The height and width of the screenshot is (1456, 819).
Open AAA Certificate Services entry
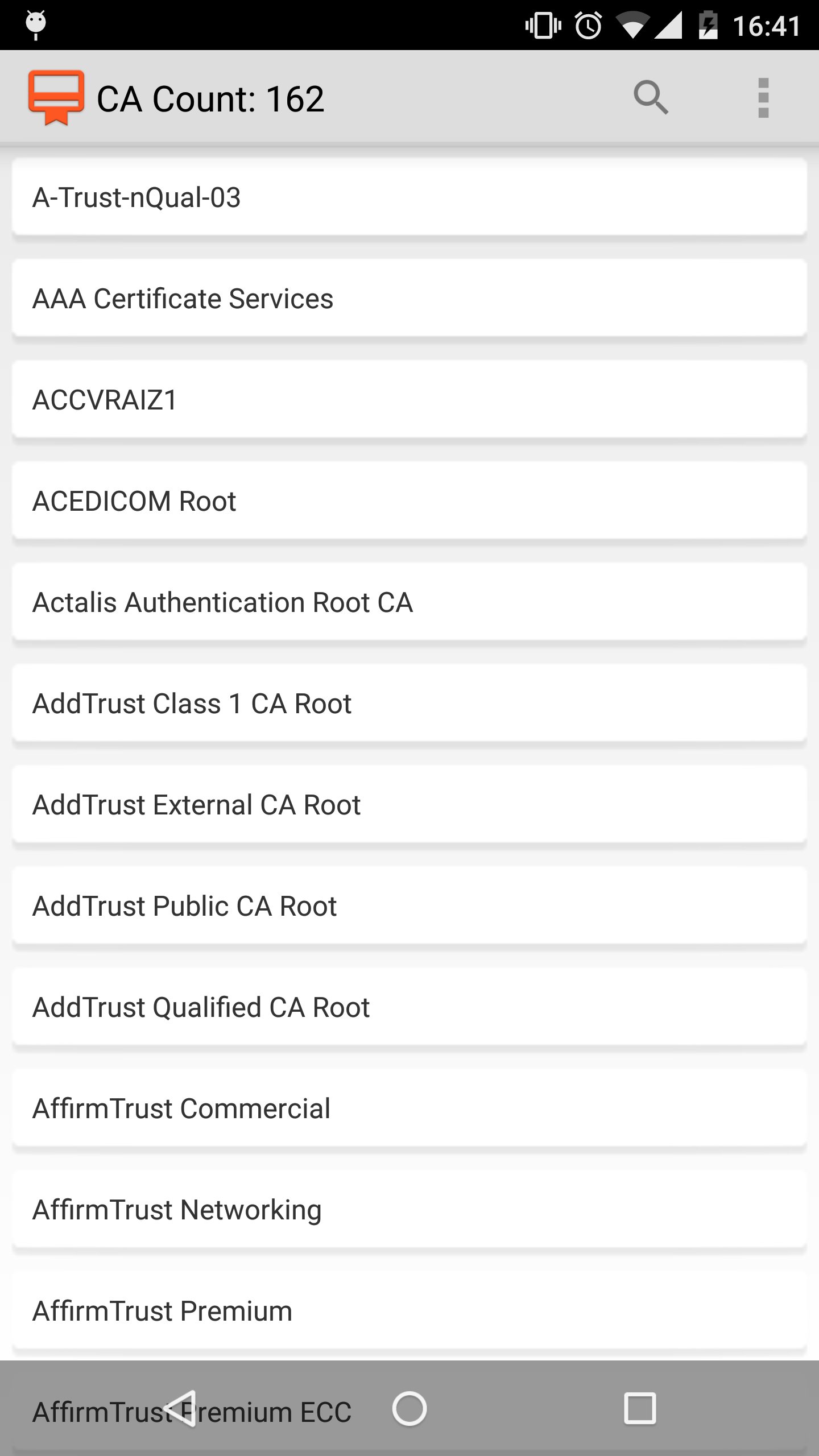pyautogui.click(x=409, y=298)
